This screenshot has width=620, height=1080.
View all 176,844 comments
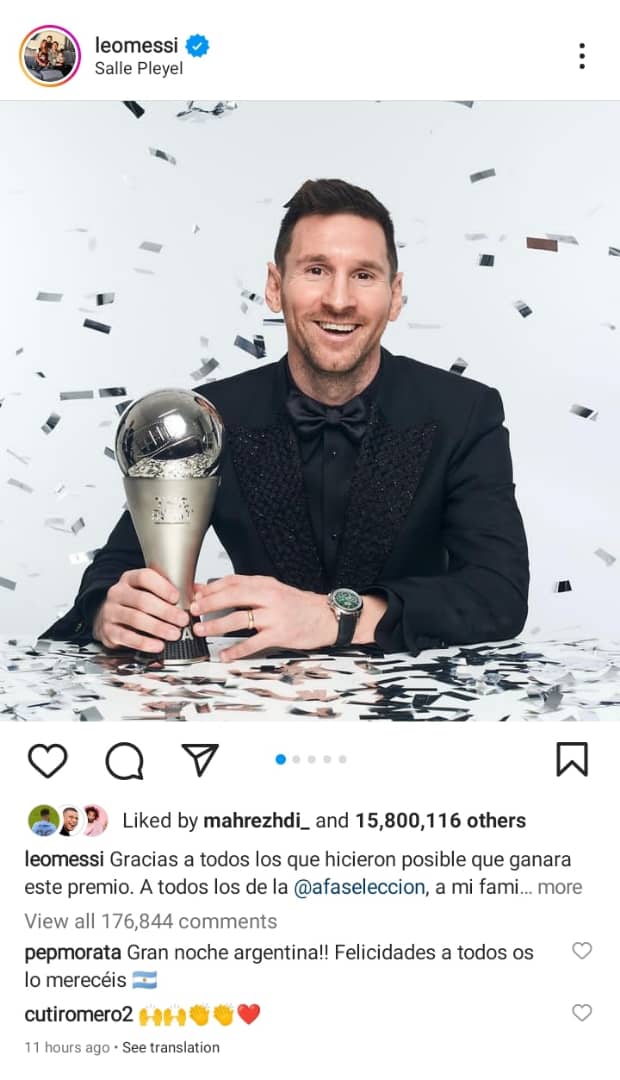(x=151, y=921)
